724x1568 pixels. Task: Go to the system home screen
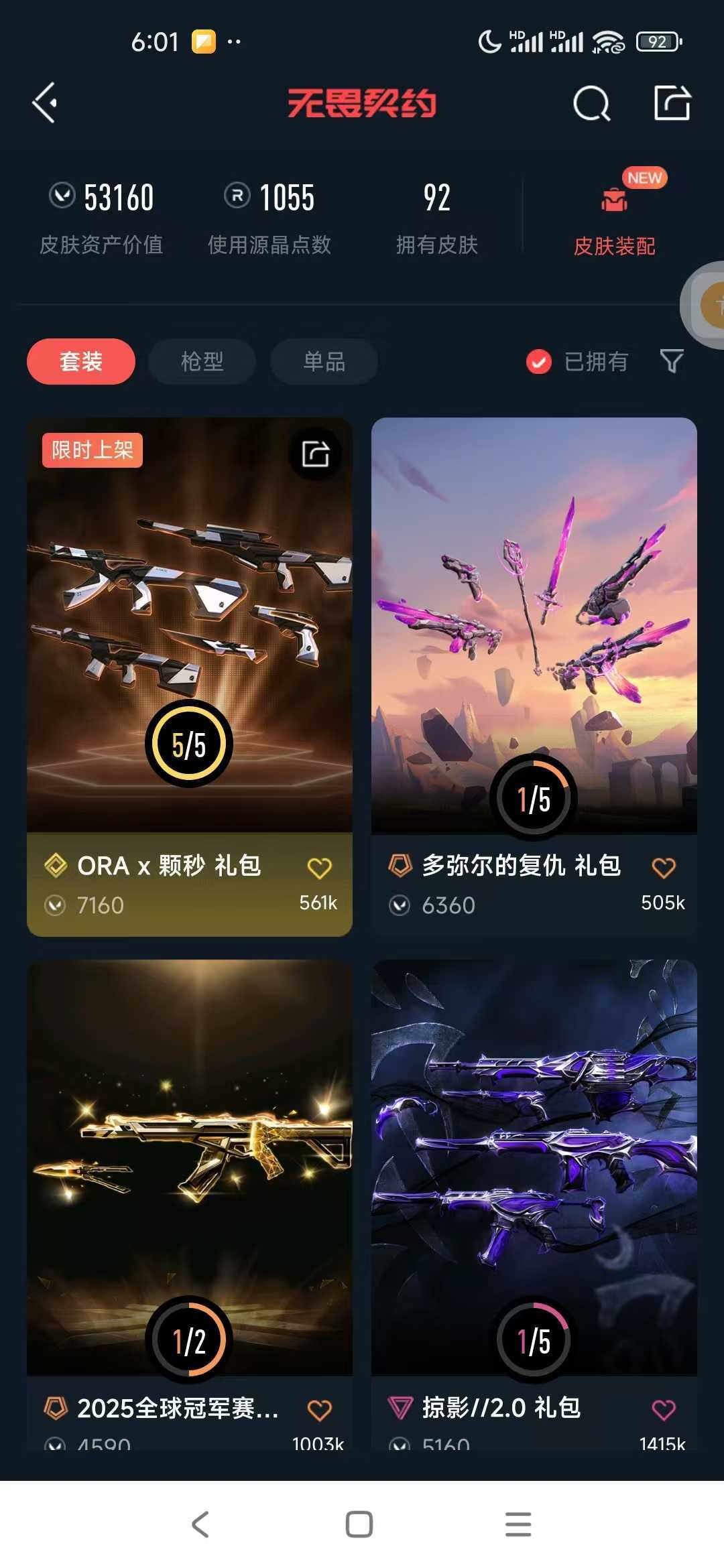coord(359,1524)
